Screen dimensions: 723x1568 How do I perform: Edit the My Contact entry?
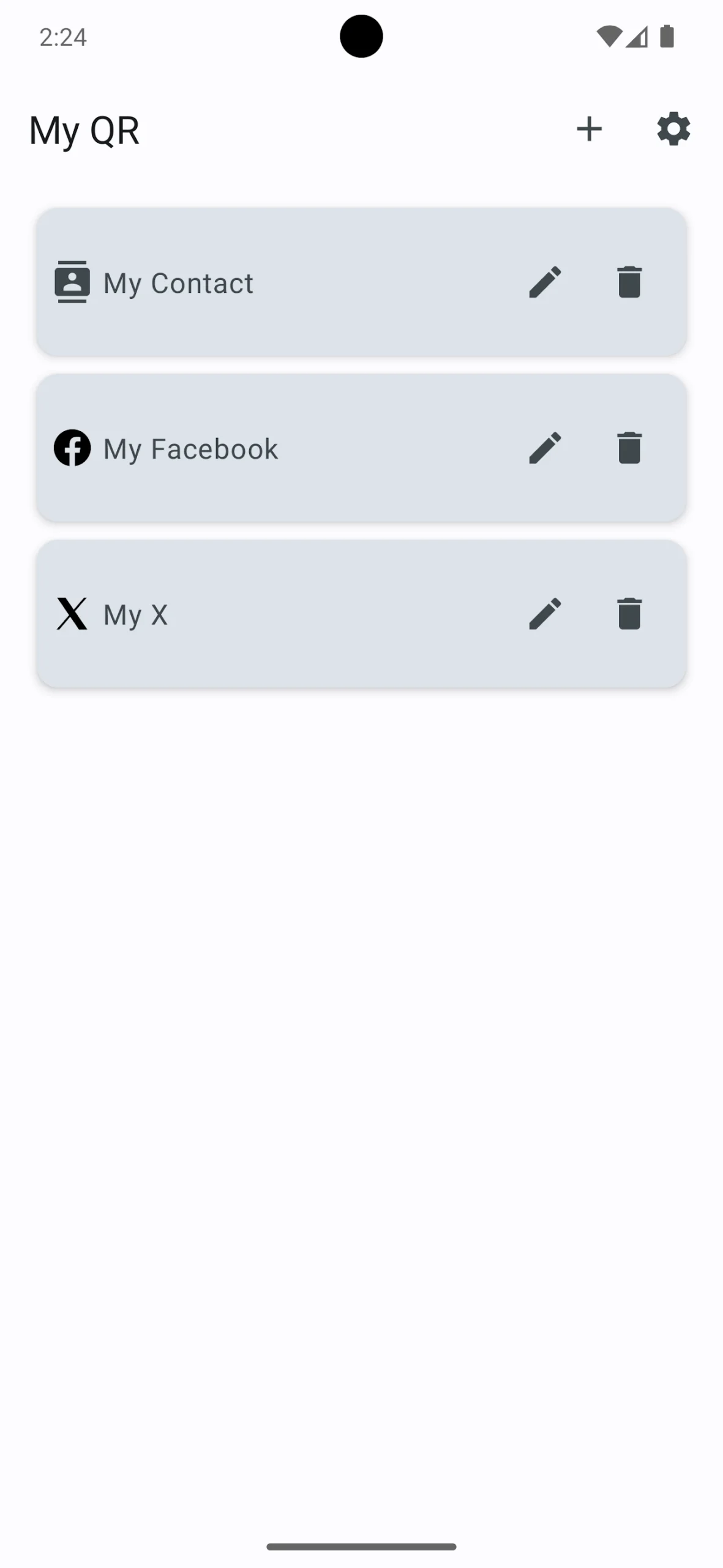click(x=545, y=282)
